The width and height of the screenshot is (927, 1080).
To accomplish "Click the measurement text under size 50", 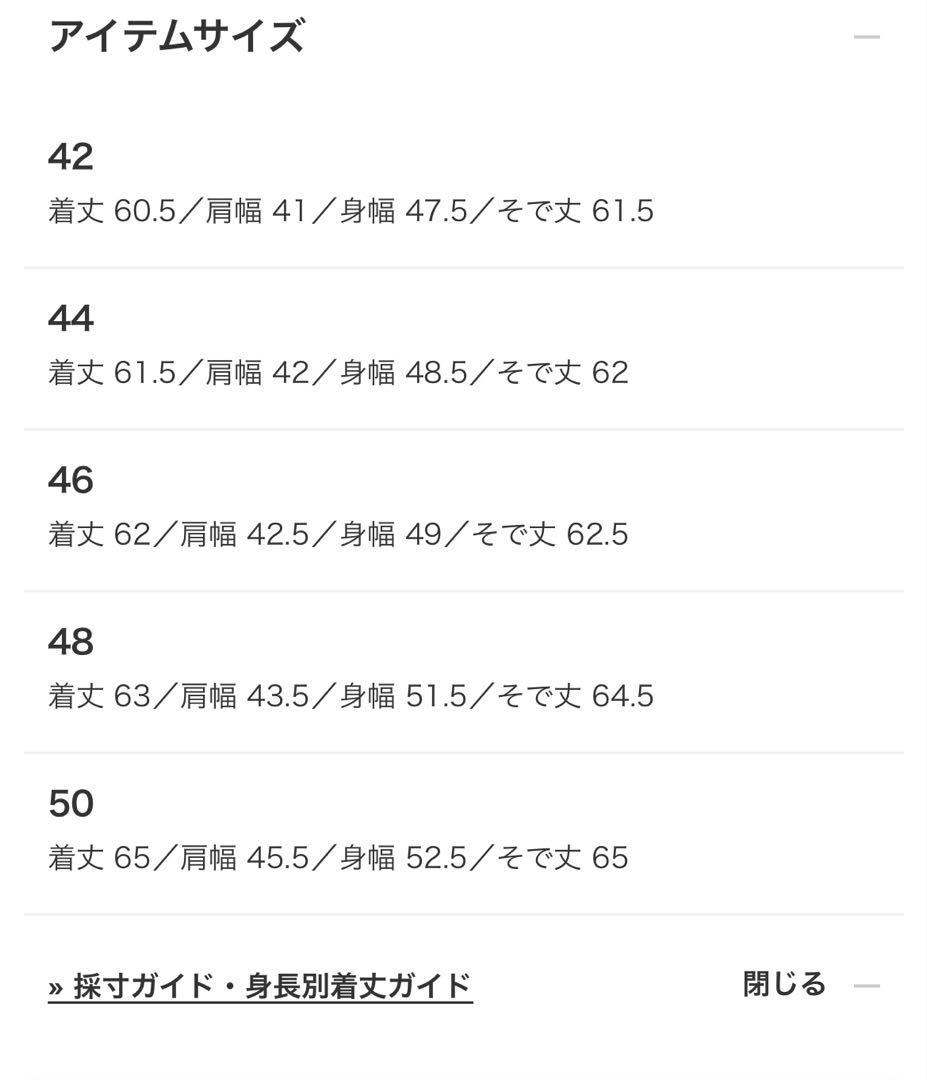I will point(340,856).
